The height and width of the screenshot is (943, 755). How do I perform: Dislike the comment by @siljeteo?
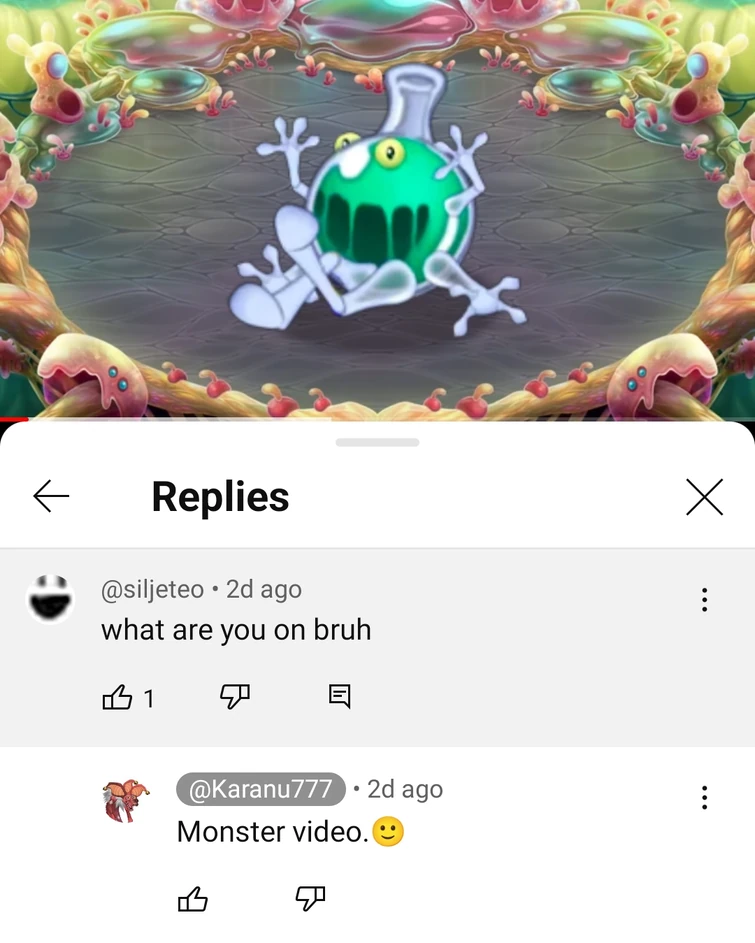click(234, 697)
